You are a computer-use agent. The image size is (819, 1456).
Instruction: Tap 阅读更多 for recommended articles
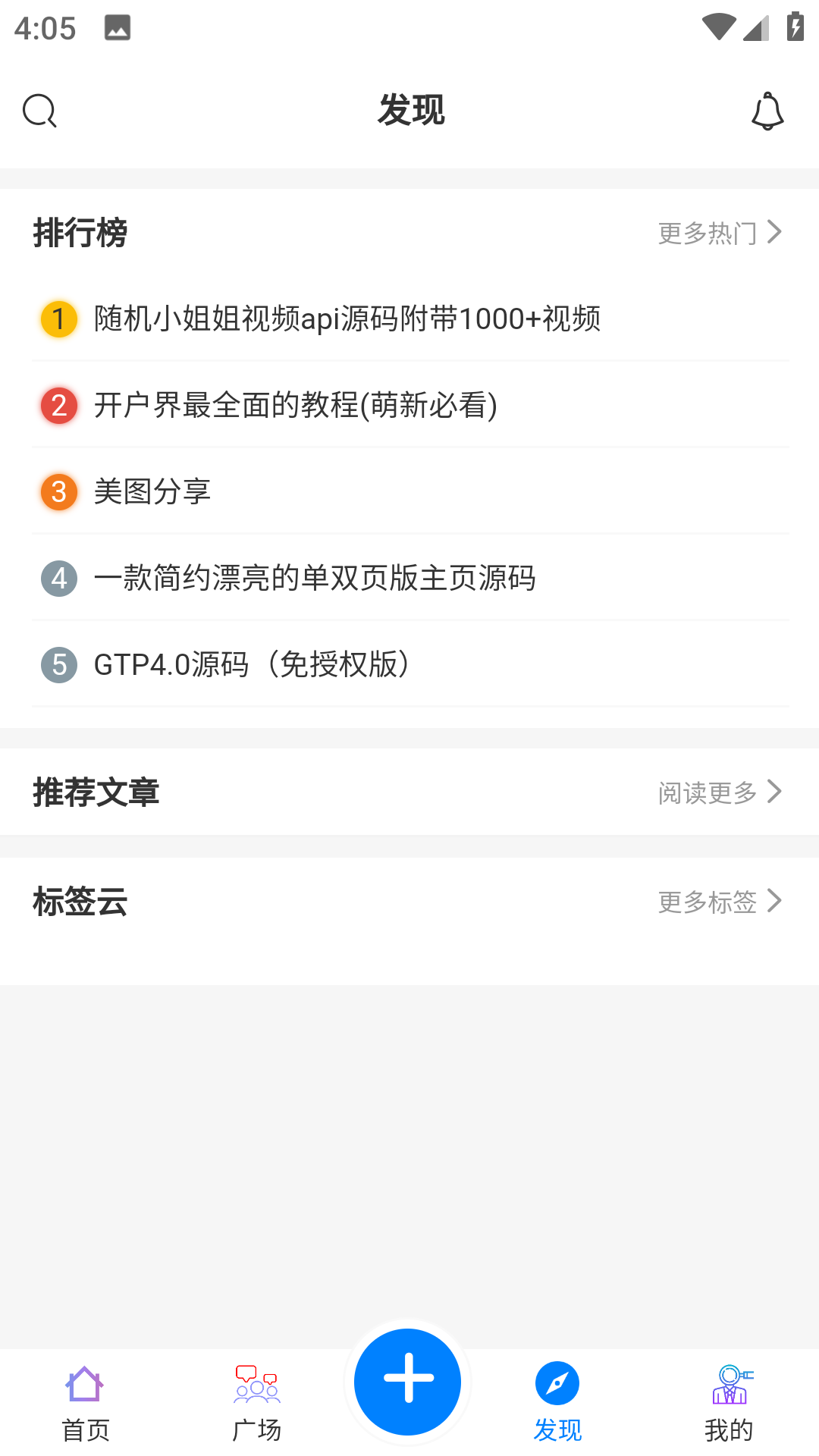pos(719,792)
